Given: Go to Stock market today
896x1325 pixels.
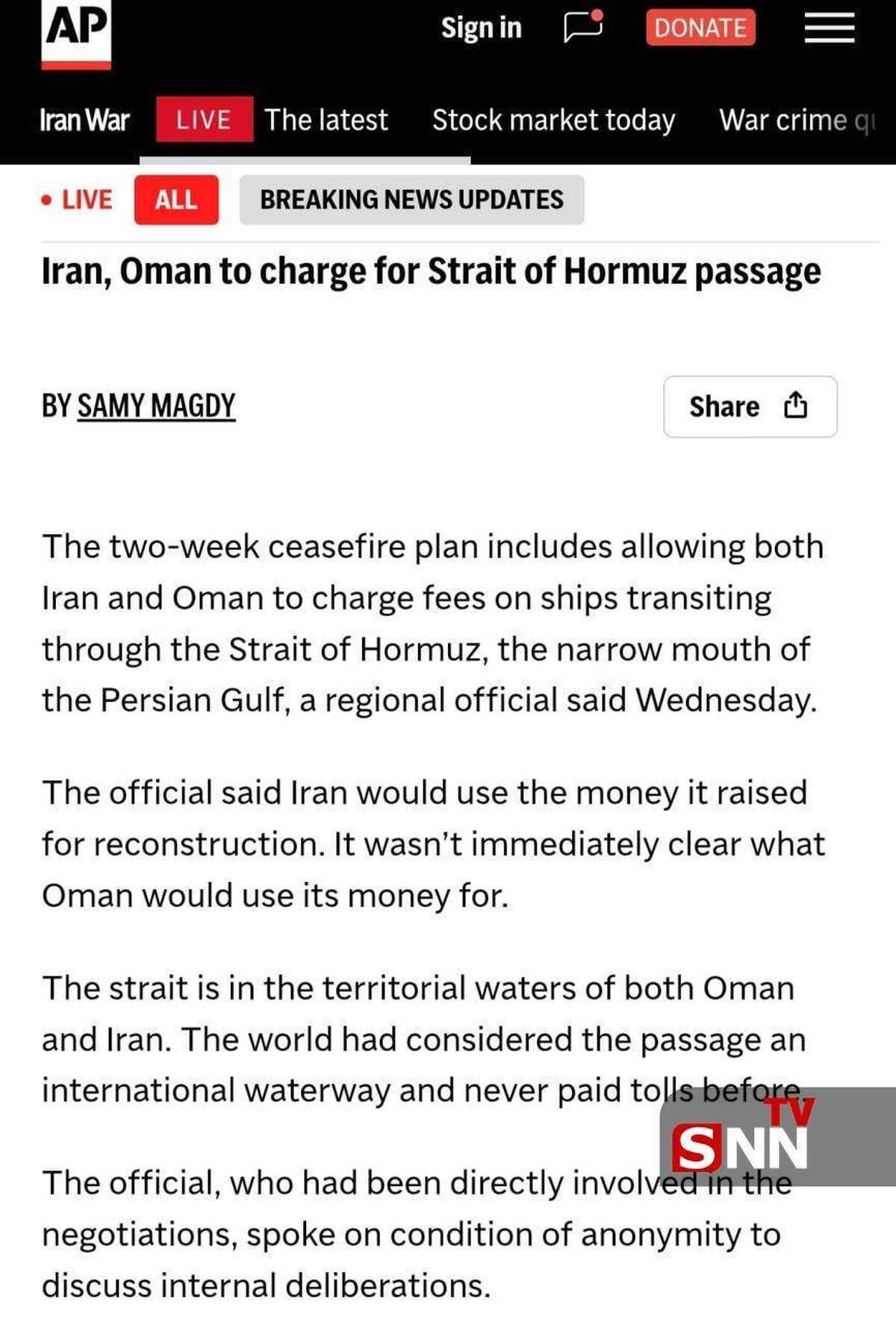Looking at the screenshot, I should (553, 120).
